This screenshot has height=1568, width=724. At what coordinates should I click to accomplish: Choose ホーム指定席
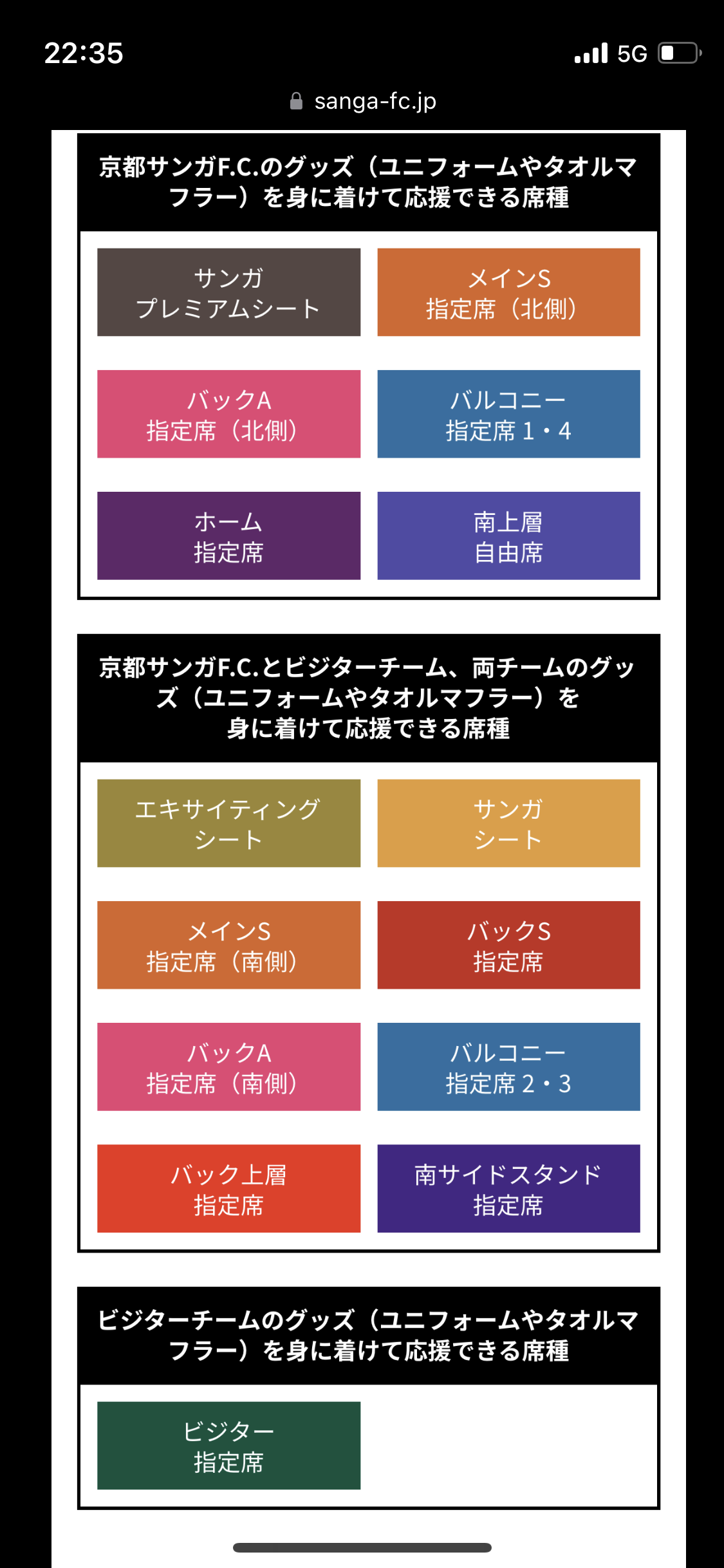coord(228,536)
